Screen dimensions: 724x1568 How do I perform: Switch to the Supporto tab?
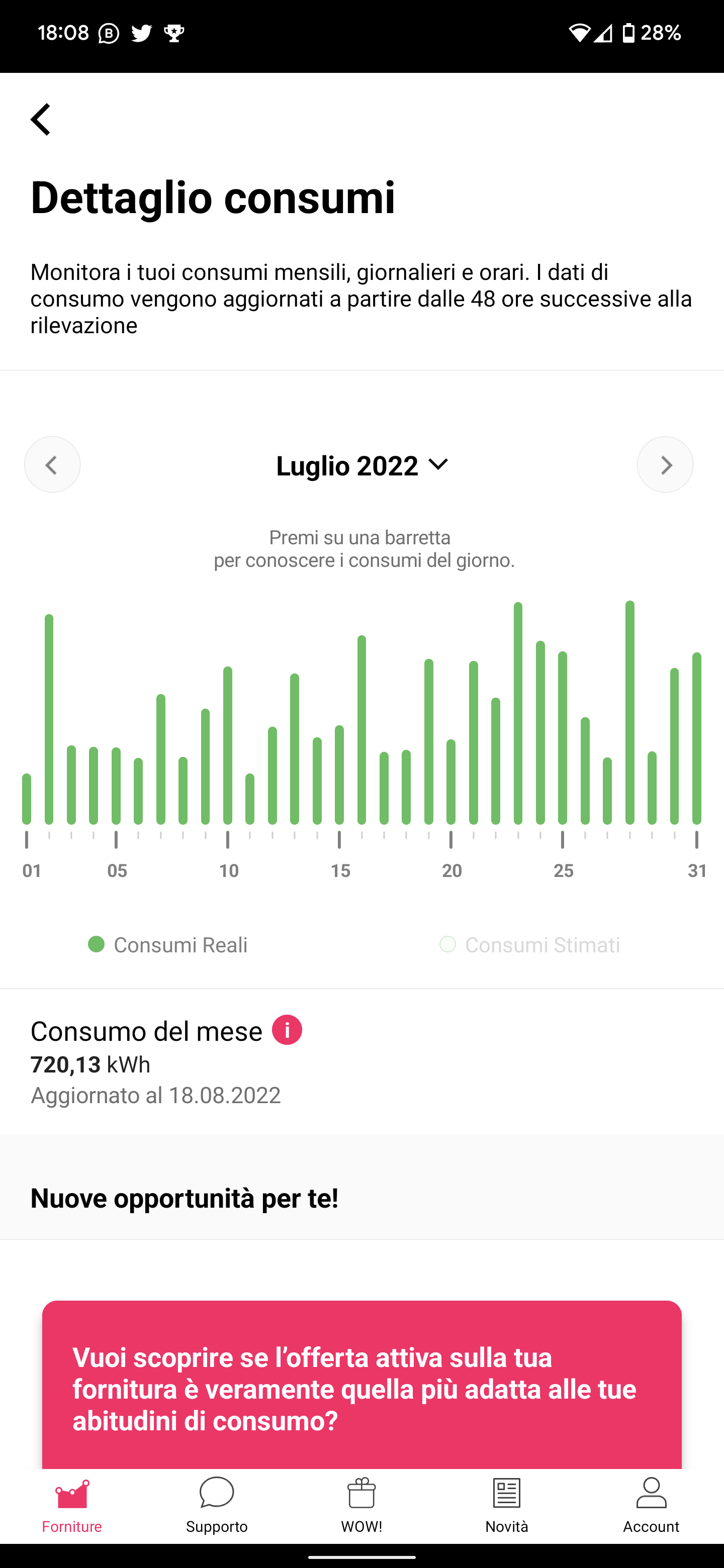tap(217, 1506)
